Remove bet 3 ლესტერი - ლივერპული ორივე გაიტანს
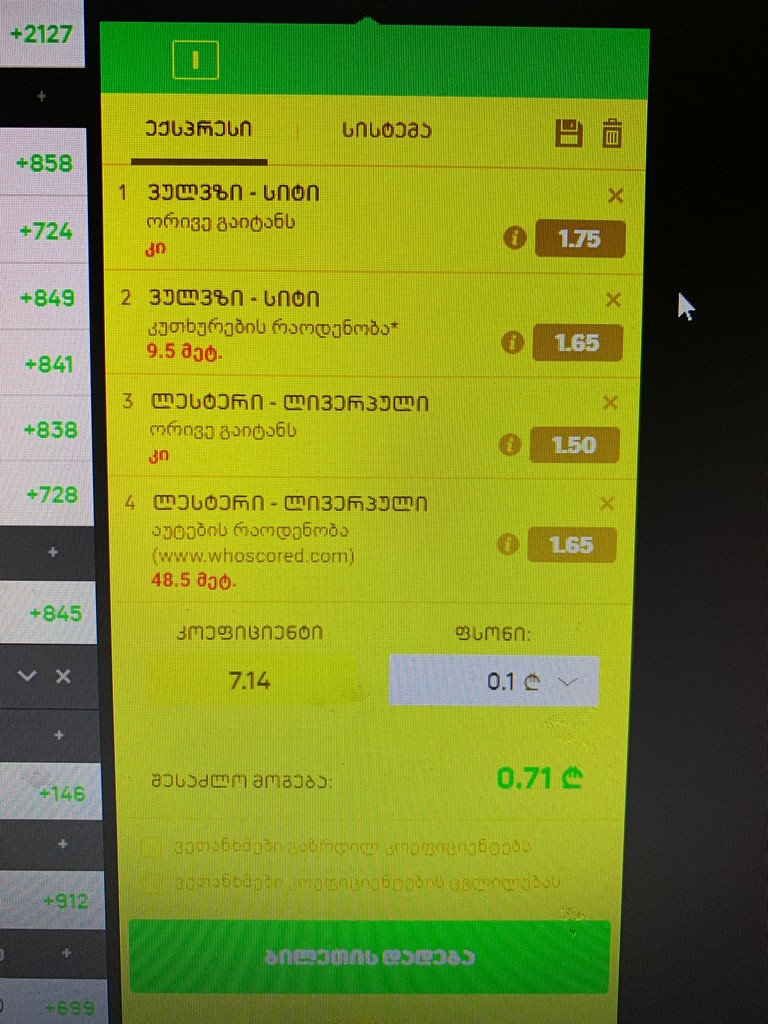This screenshot has width=768, height=1024. click(x=610, y=403)
